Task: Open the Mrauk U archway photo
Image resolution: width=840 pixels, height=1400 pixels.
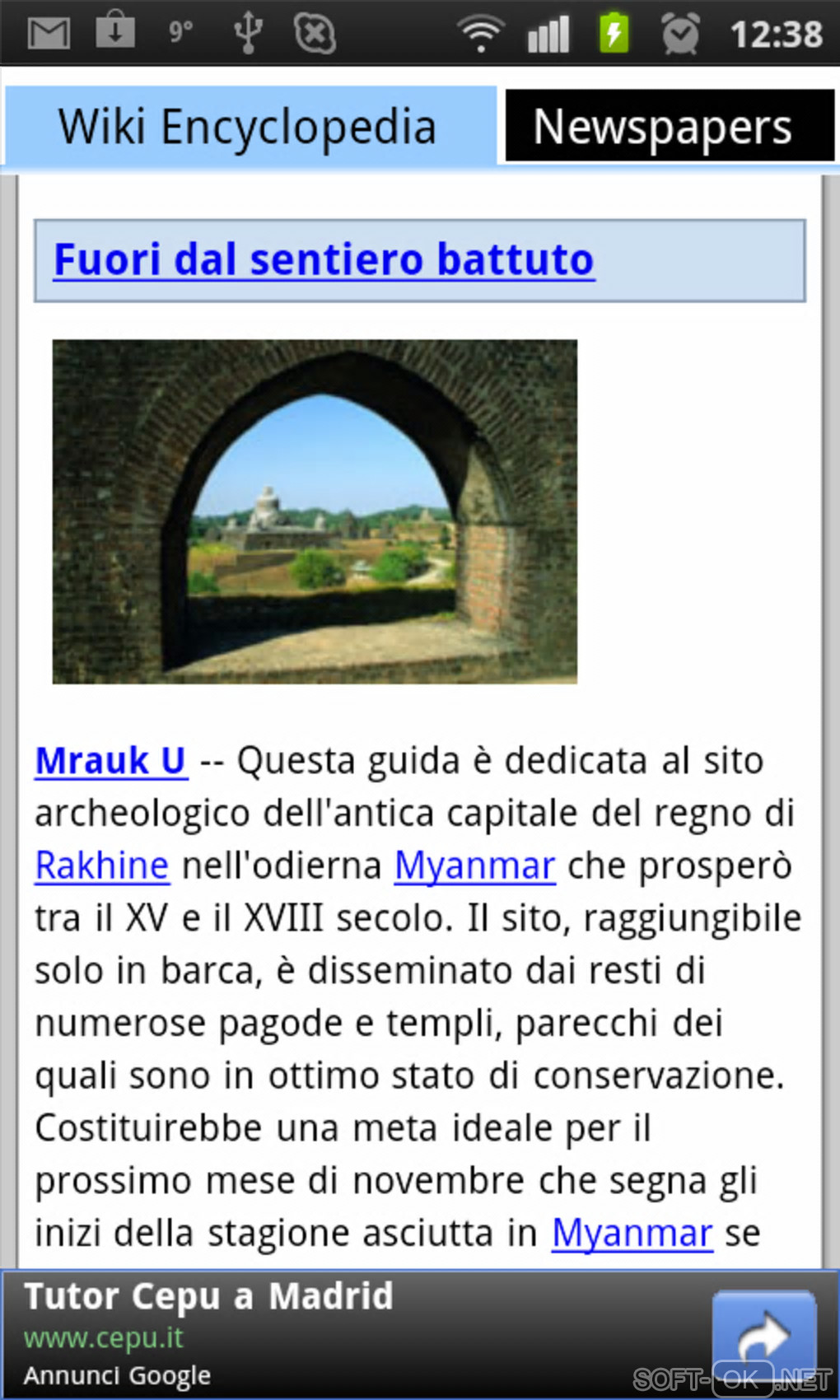Action: pos(315,511)
